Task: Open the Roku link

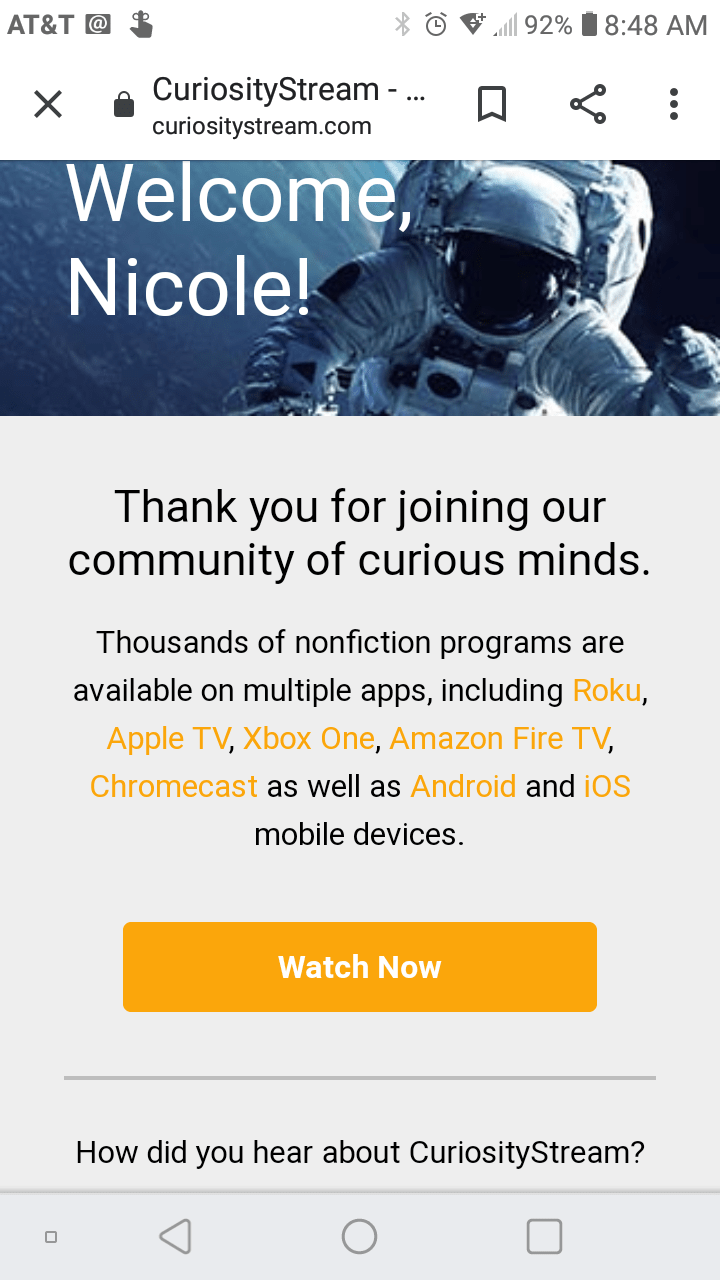Action: (607, 691)
